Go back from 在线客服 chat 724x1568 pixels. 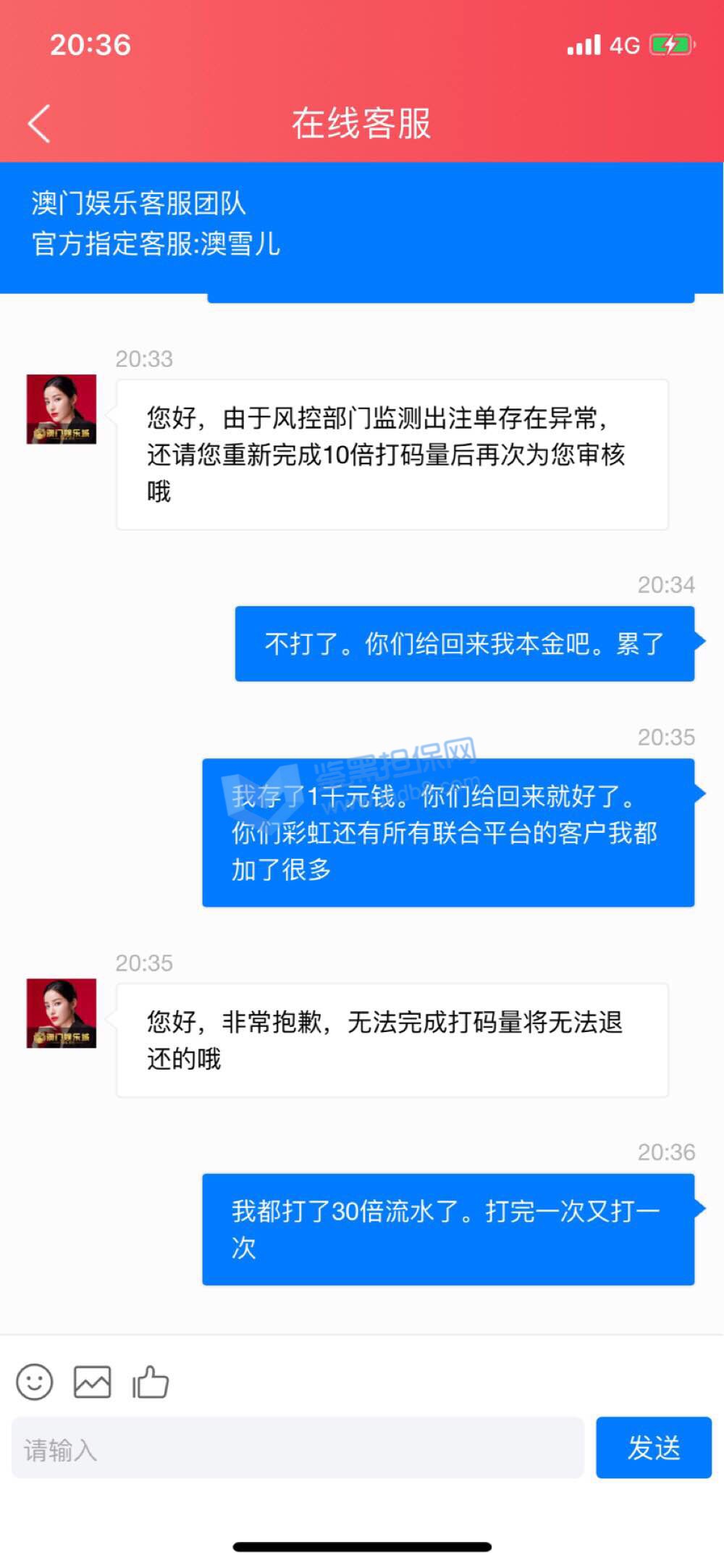[39, 123]
